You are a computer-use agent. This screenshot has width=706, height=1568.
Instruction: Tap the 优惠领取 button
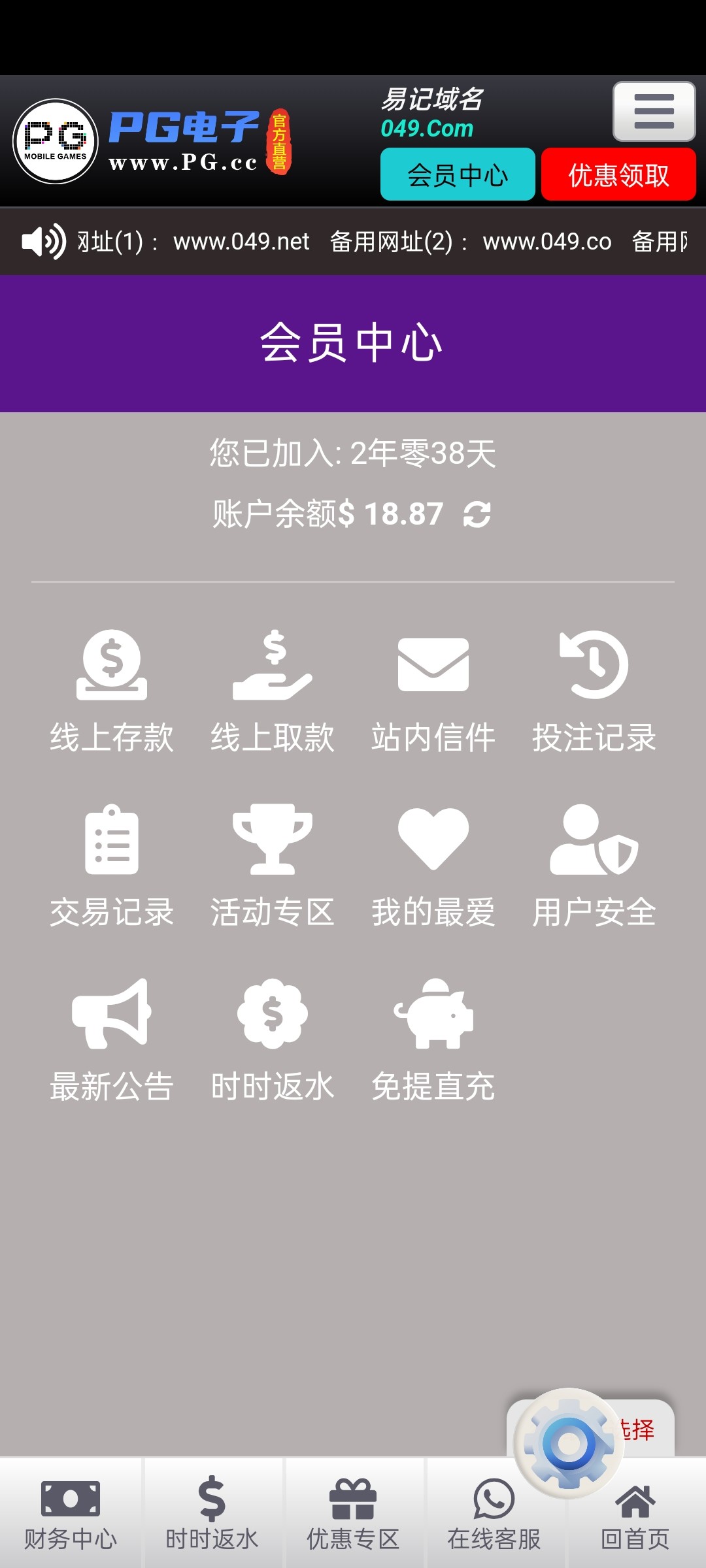coord(618,174)
